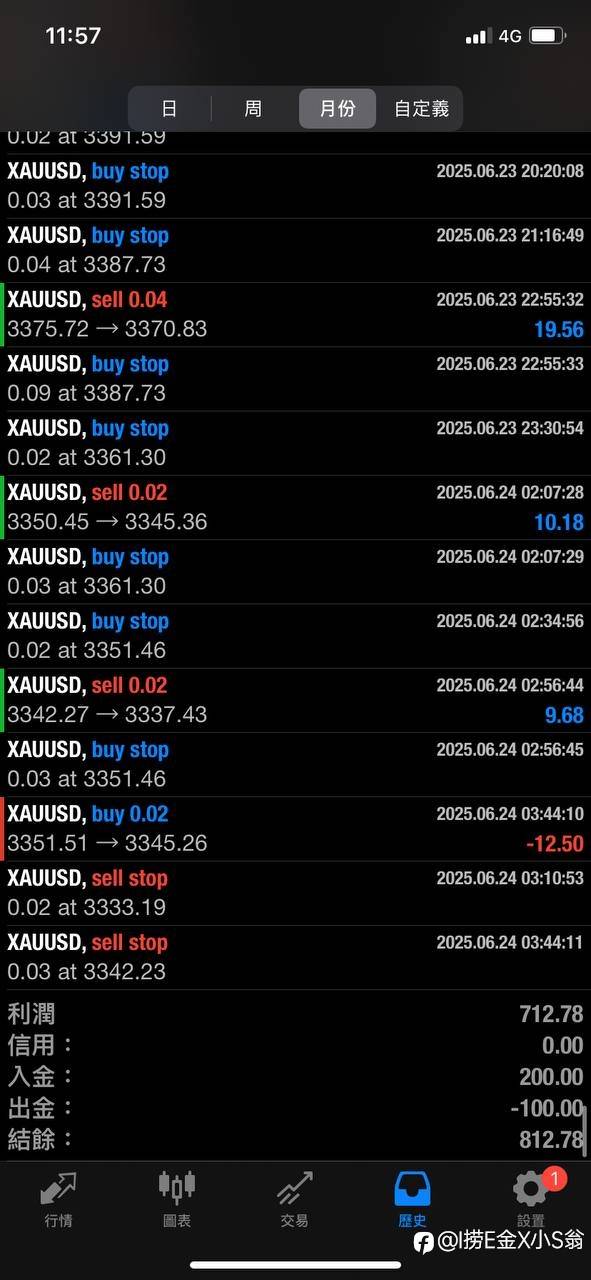View the sell 0.02 trade with 10.18 profit

point(295,507)
